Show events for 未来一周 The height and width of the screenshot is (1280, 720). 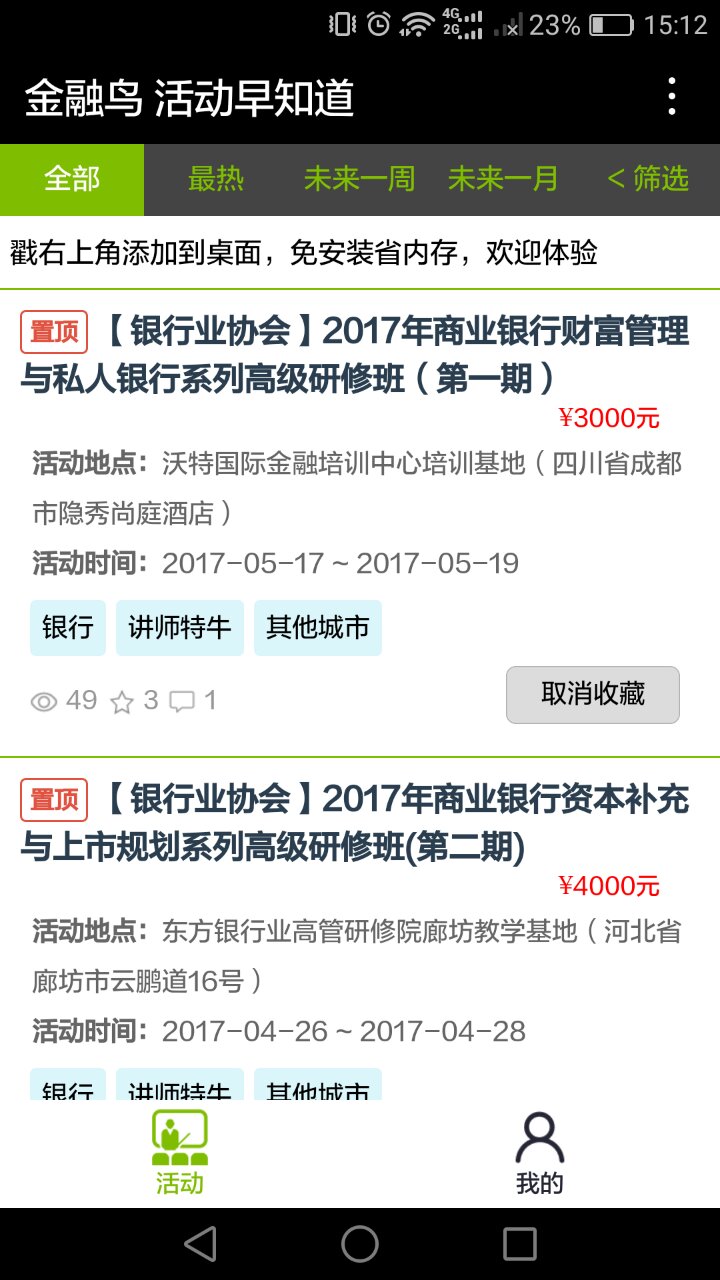tap(359, 180)
